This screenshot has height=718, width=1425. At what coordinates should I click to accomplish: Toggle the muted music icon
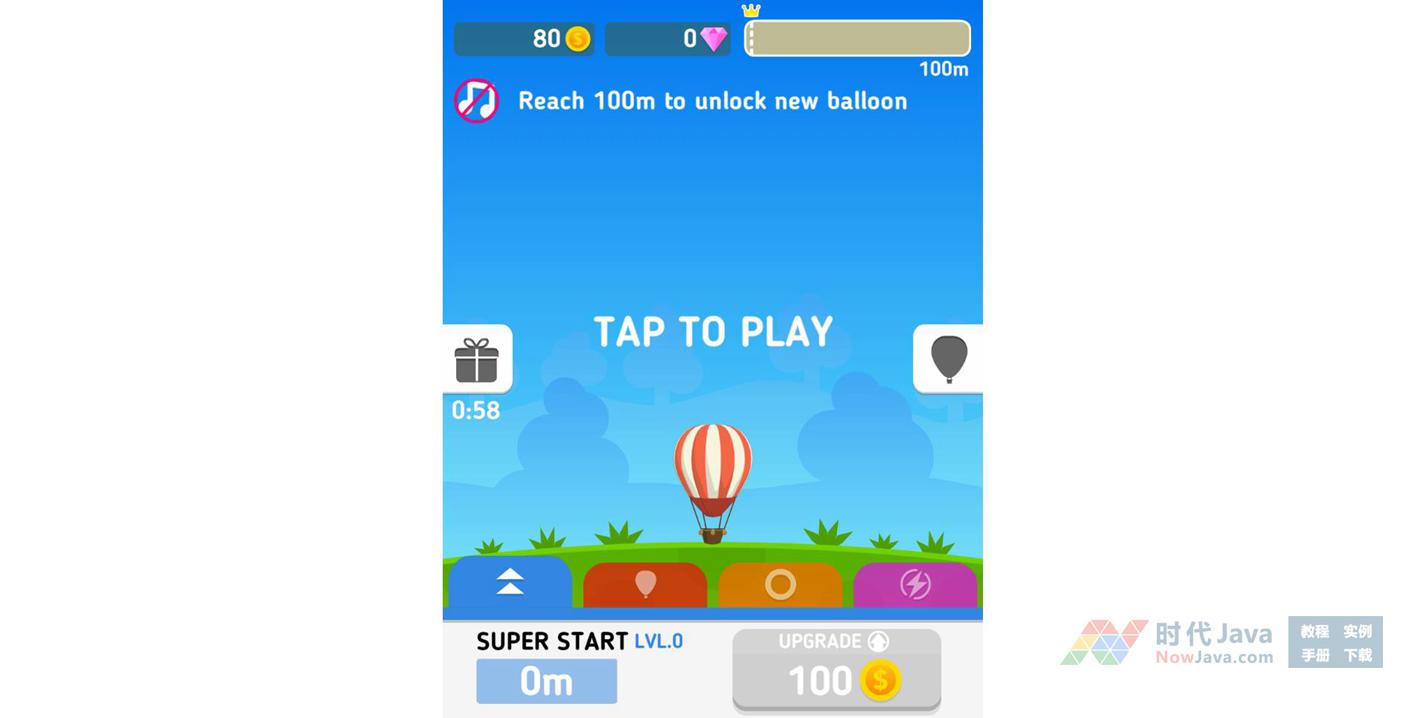pyautogui.click(x=476, y=101)
